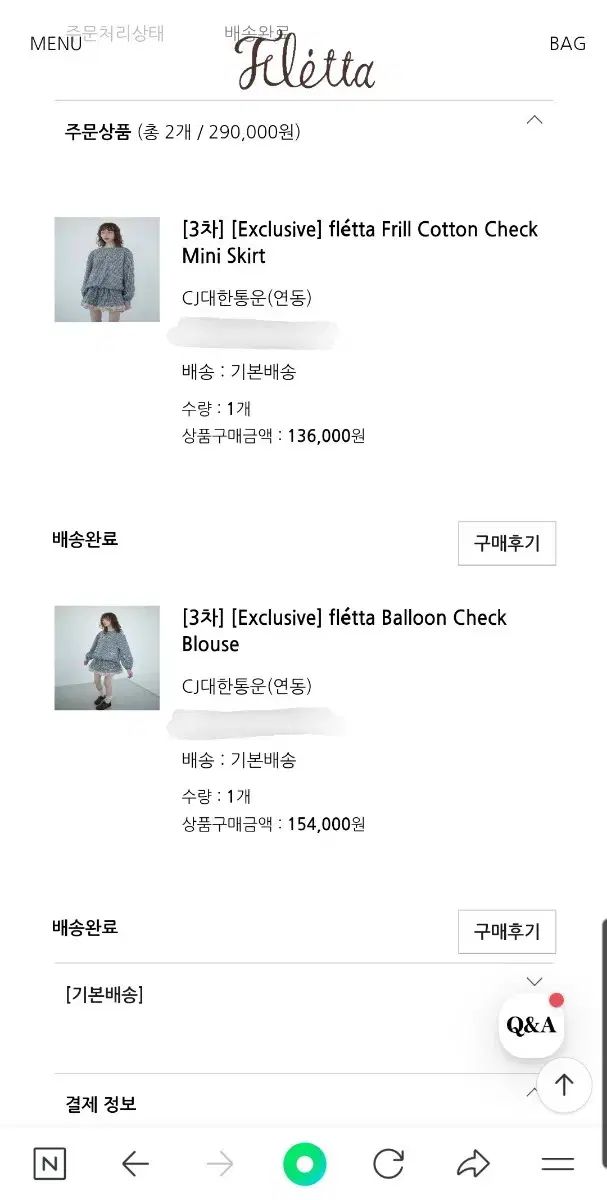Write 구매후기 for the Balloon Check Blouse
Image resolution: width=607 pixels, height=1200 pixels.
point(506,931)
